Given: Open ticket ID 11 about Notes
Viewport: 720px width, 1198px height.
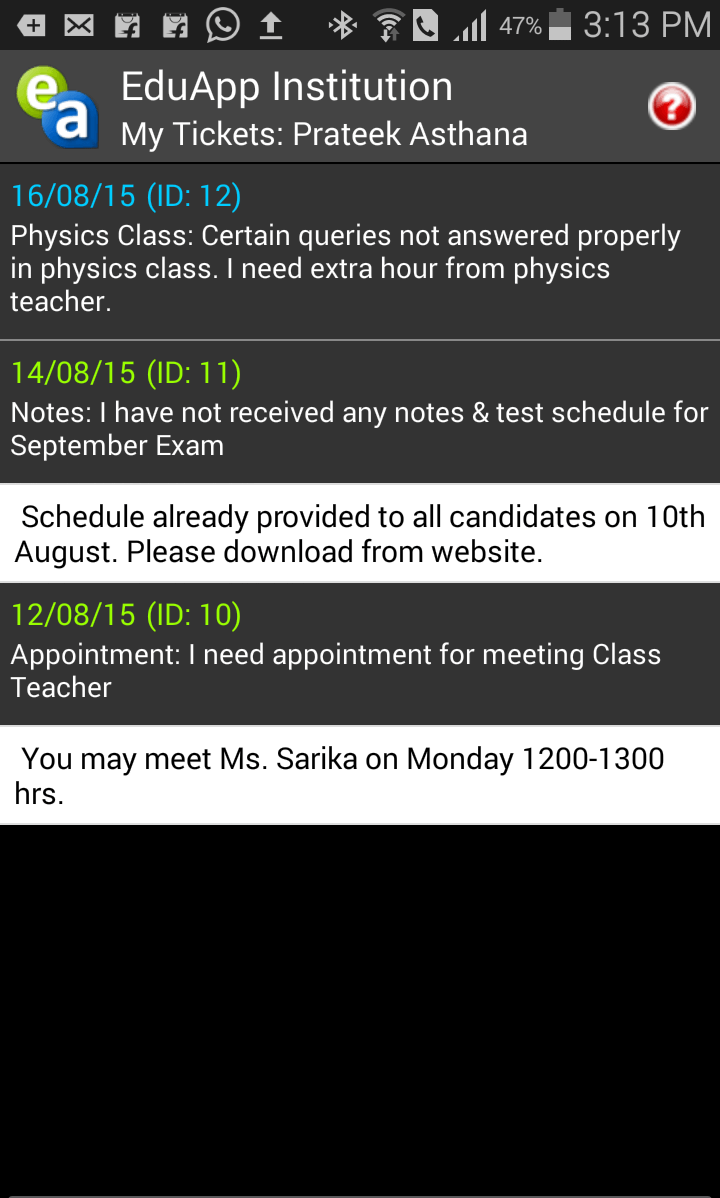Looking at the screenshot, I should pos(360,412).
